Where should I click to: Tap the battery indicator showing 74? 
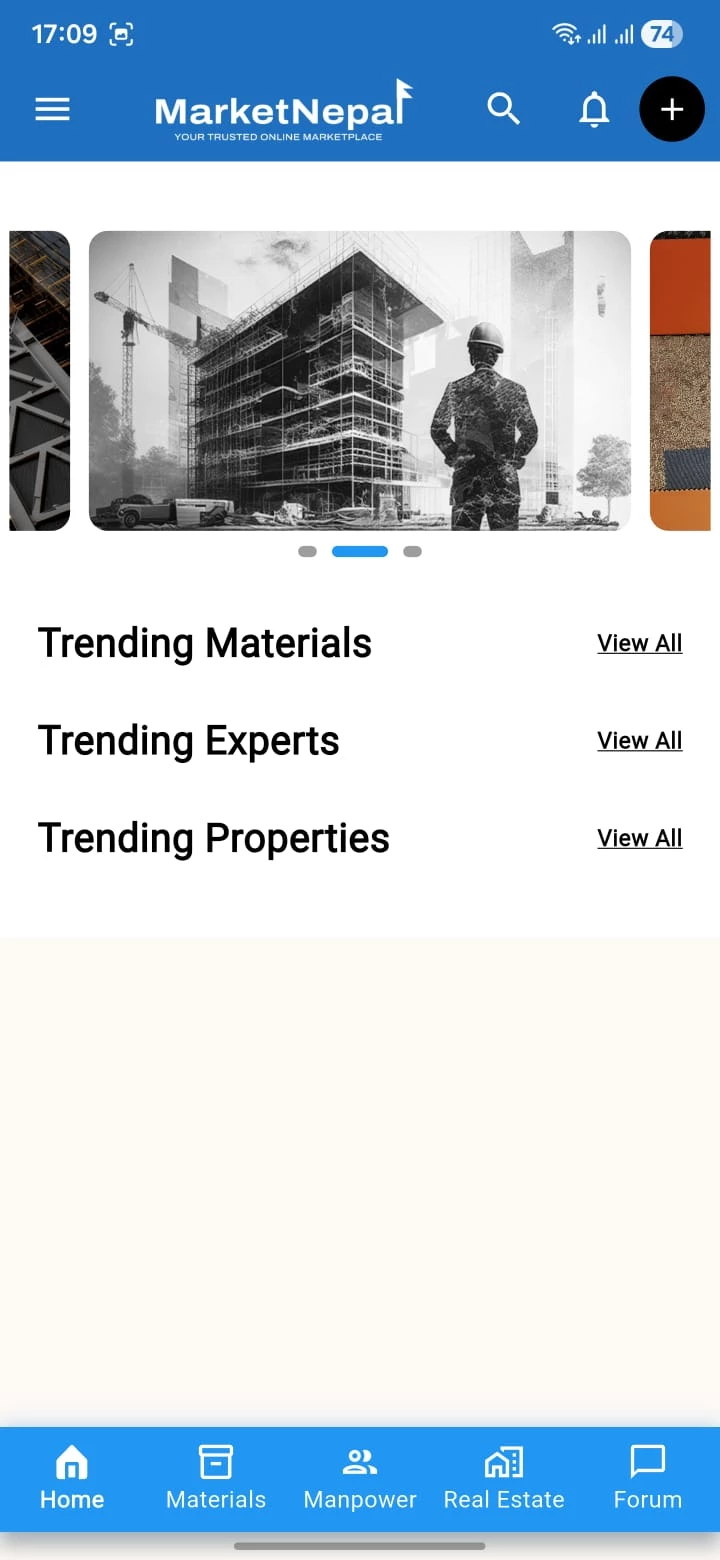[660, 33]
